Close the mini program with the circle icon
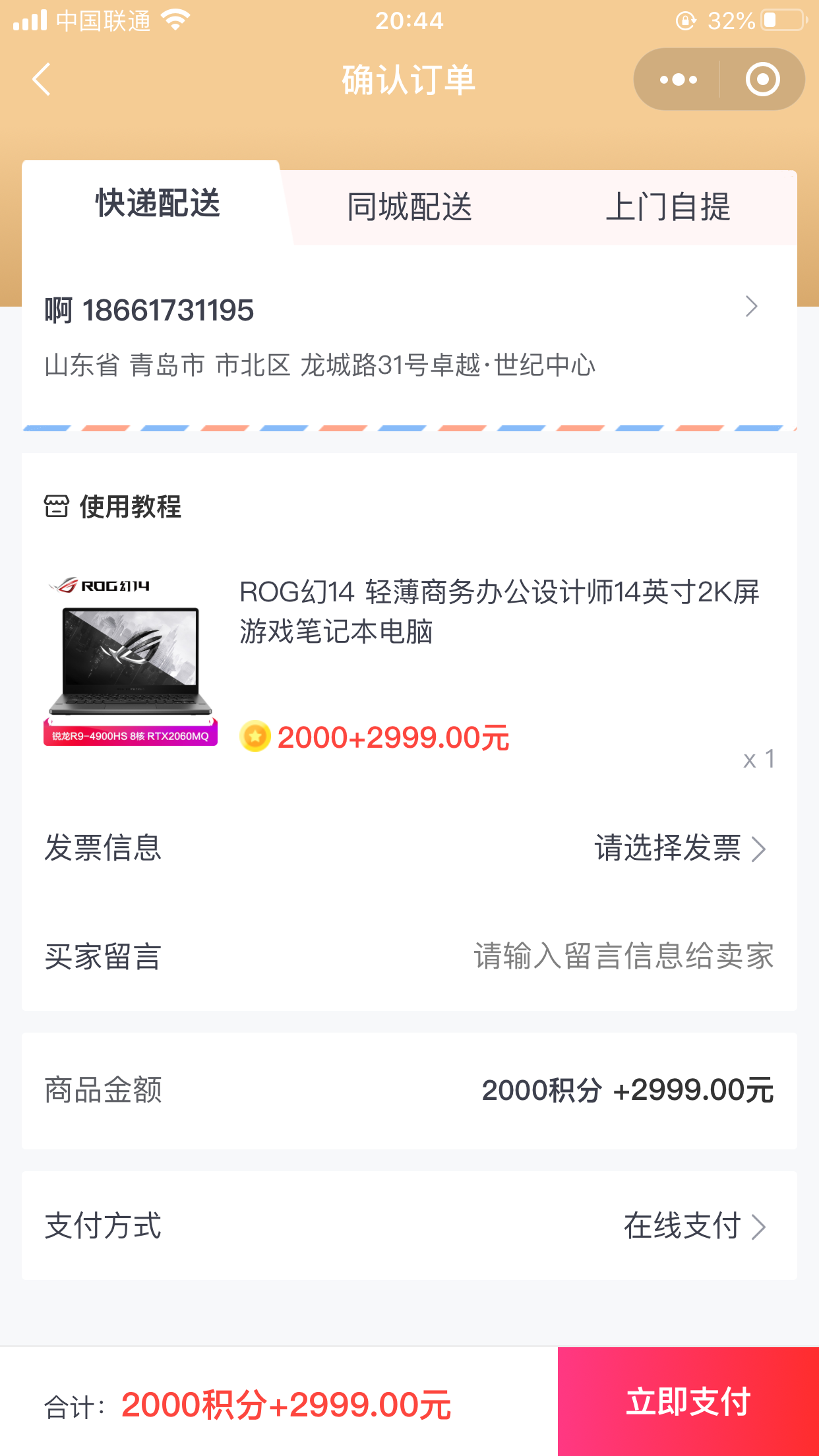The width and height of the screenshot is (819, 1456). coord(762,80)
